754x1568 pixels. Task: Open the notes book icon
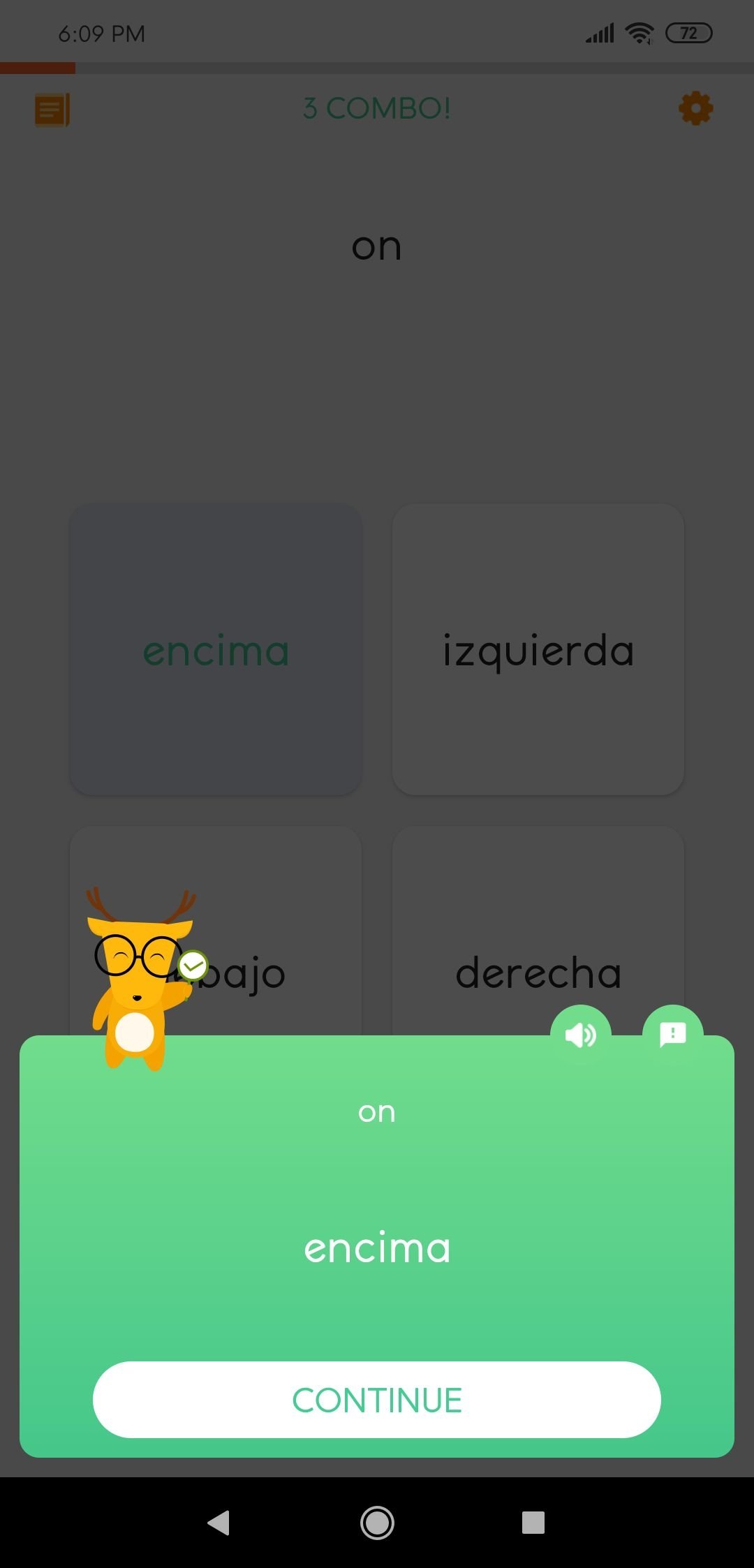(52, 110)
